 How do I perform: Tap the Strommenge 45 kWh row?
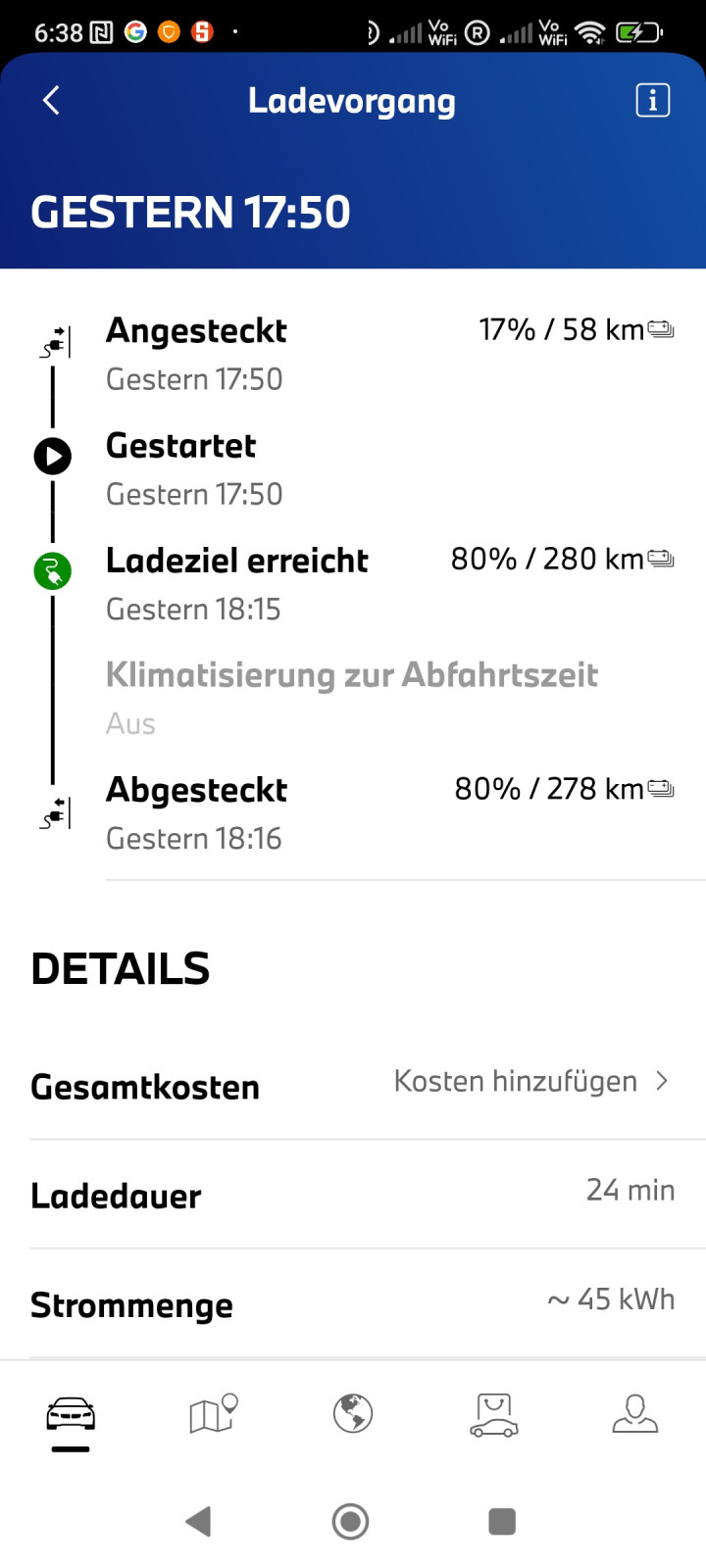point(353,1301)
